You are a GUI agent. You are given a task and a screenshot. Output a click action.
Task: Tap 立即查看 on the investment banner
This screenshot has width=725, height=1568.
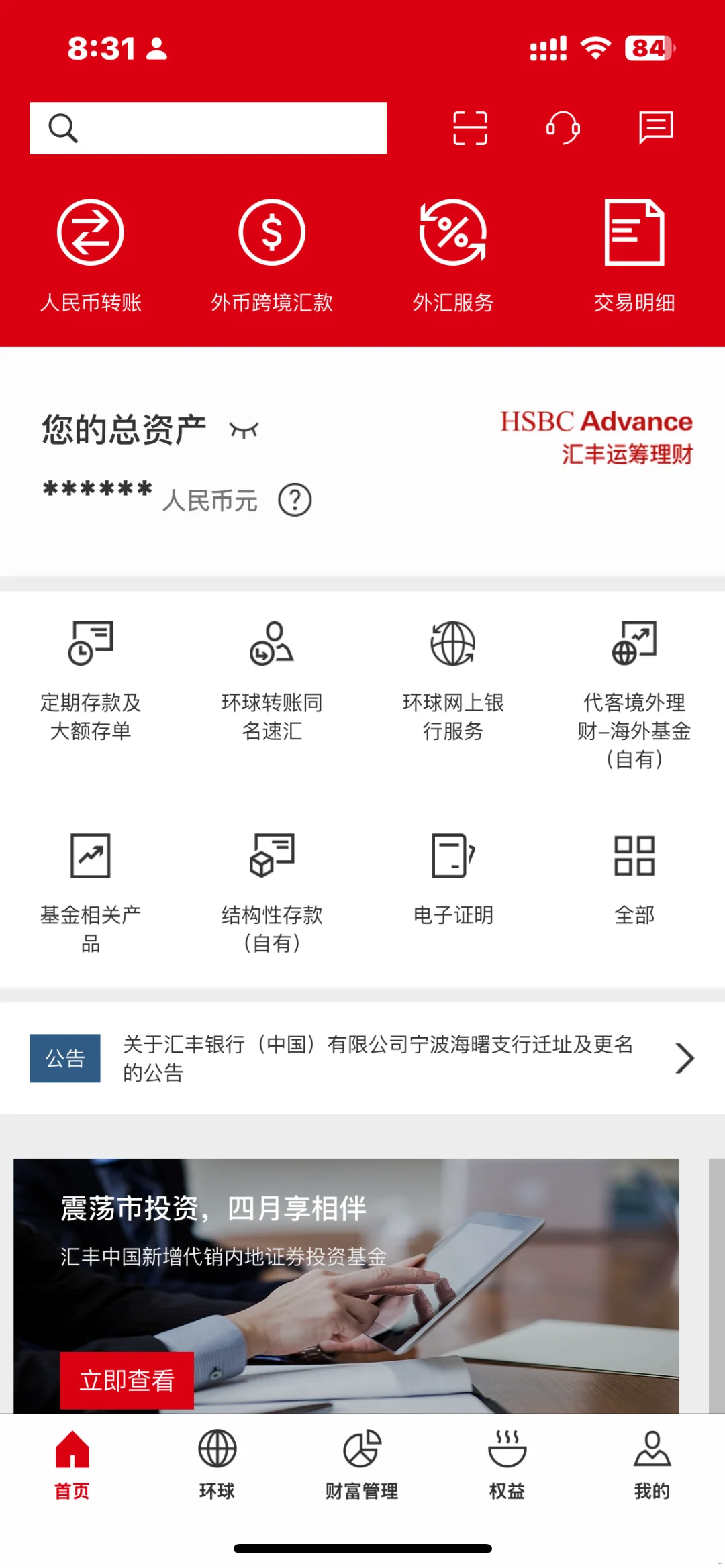[127, 1380]
